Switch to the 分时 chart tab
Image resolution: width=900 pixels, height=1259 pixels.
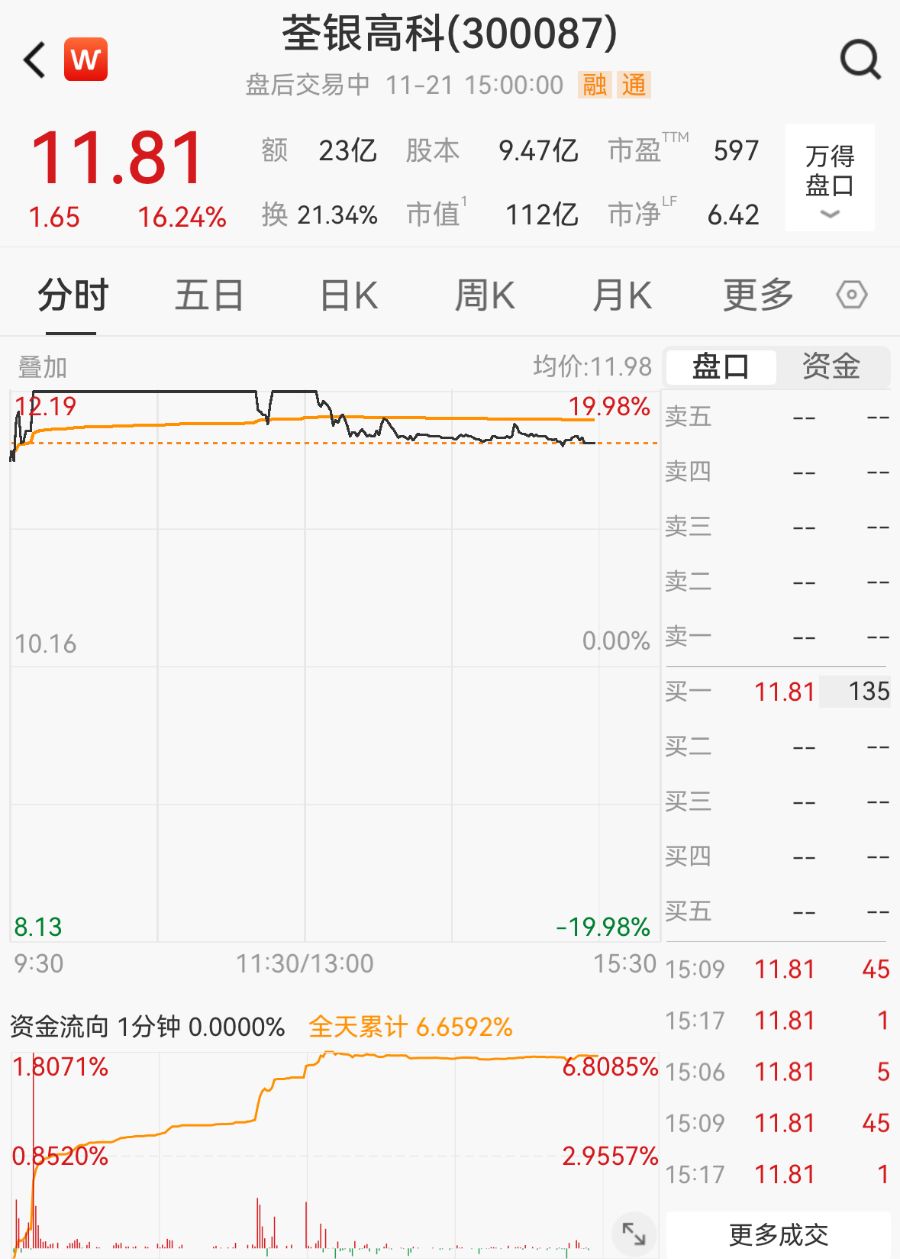tap(73, 296)
